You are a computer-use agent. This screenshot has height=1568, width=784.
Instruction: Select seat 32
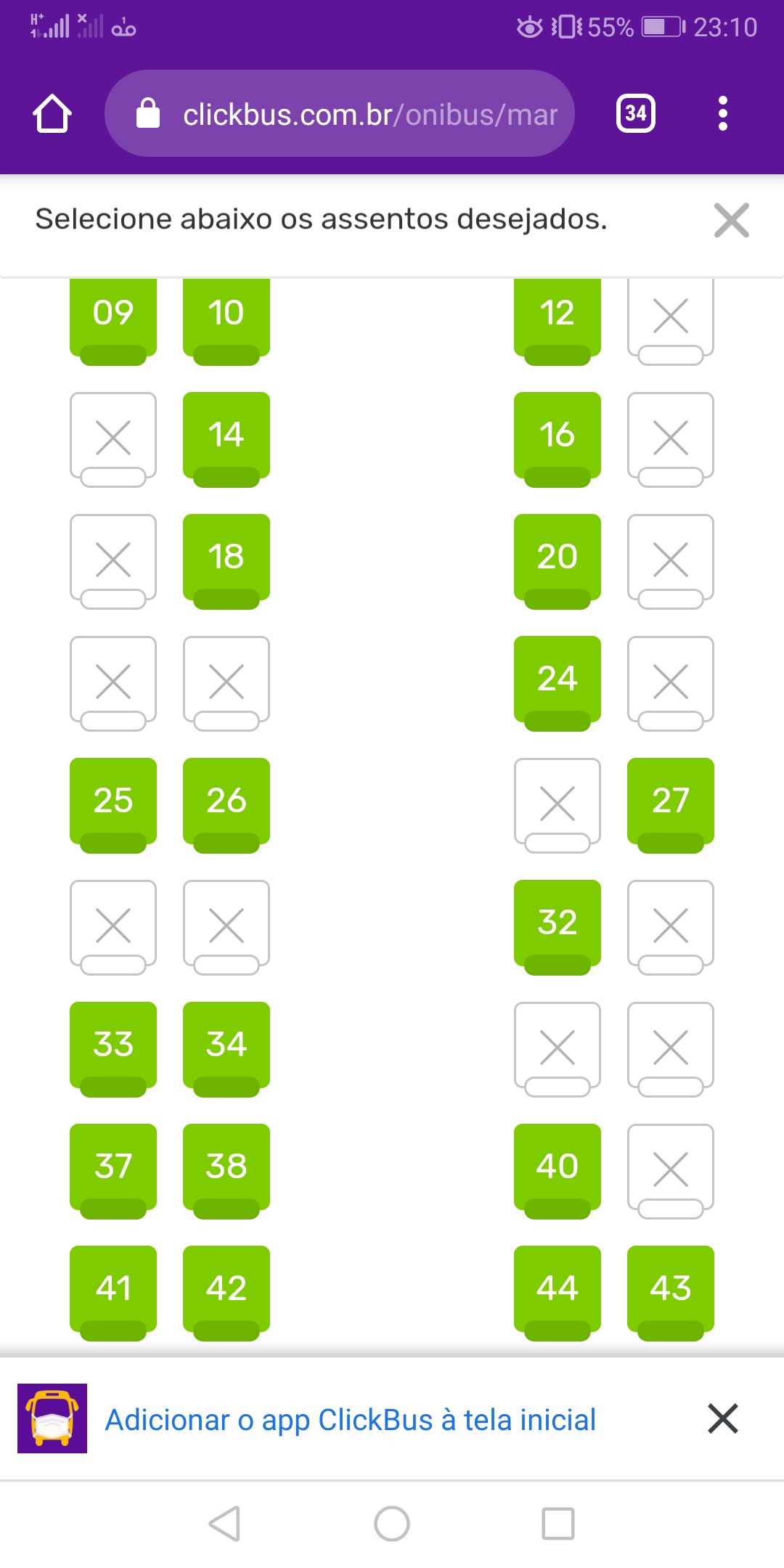558,925
